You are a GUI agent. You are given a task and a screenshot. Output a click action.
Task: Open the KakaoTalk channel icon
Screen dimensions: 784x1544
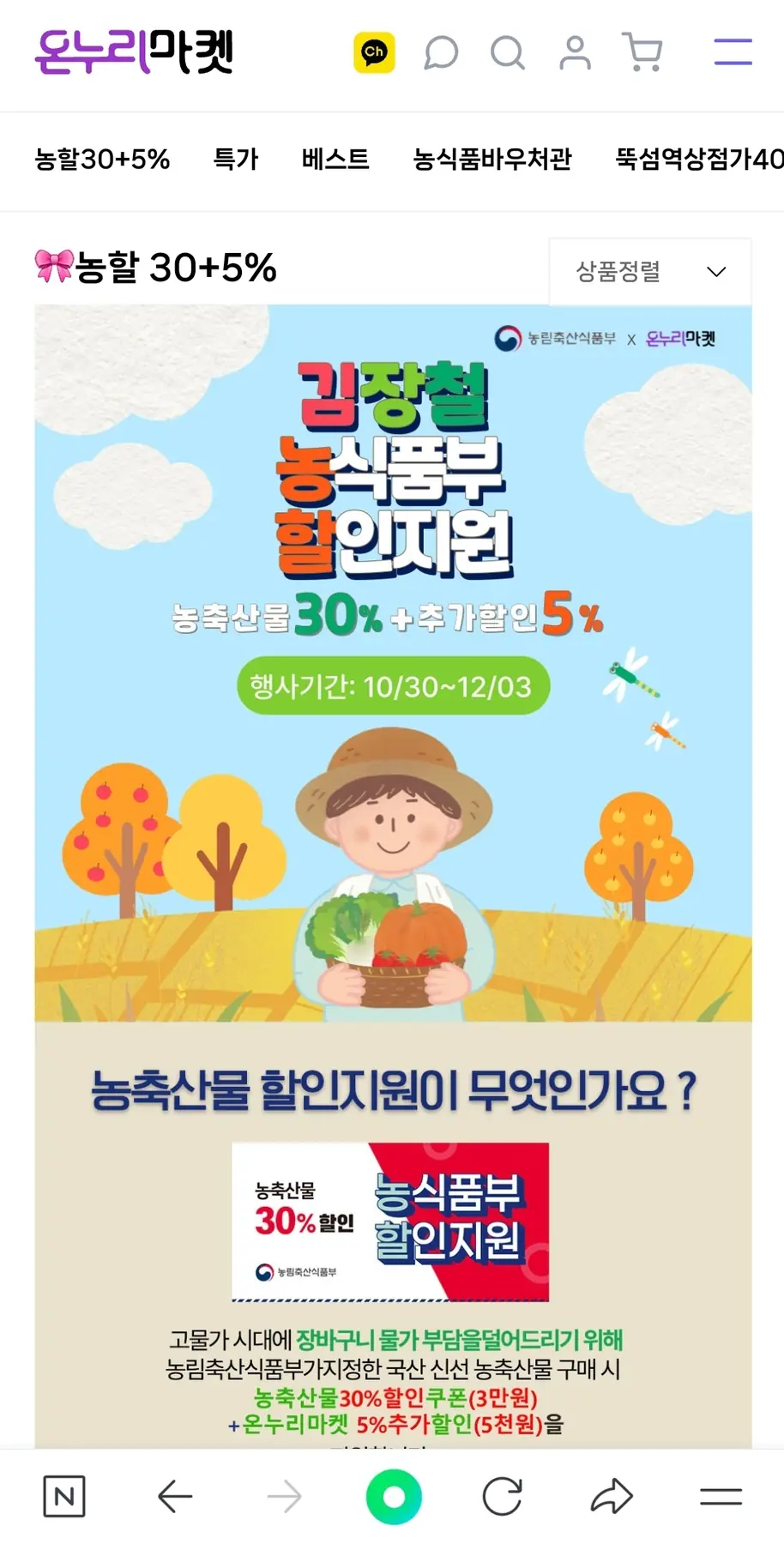pos(374,52)
